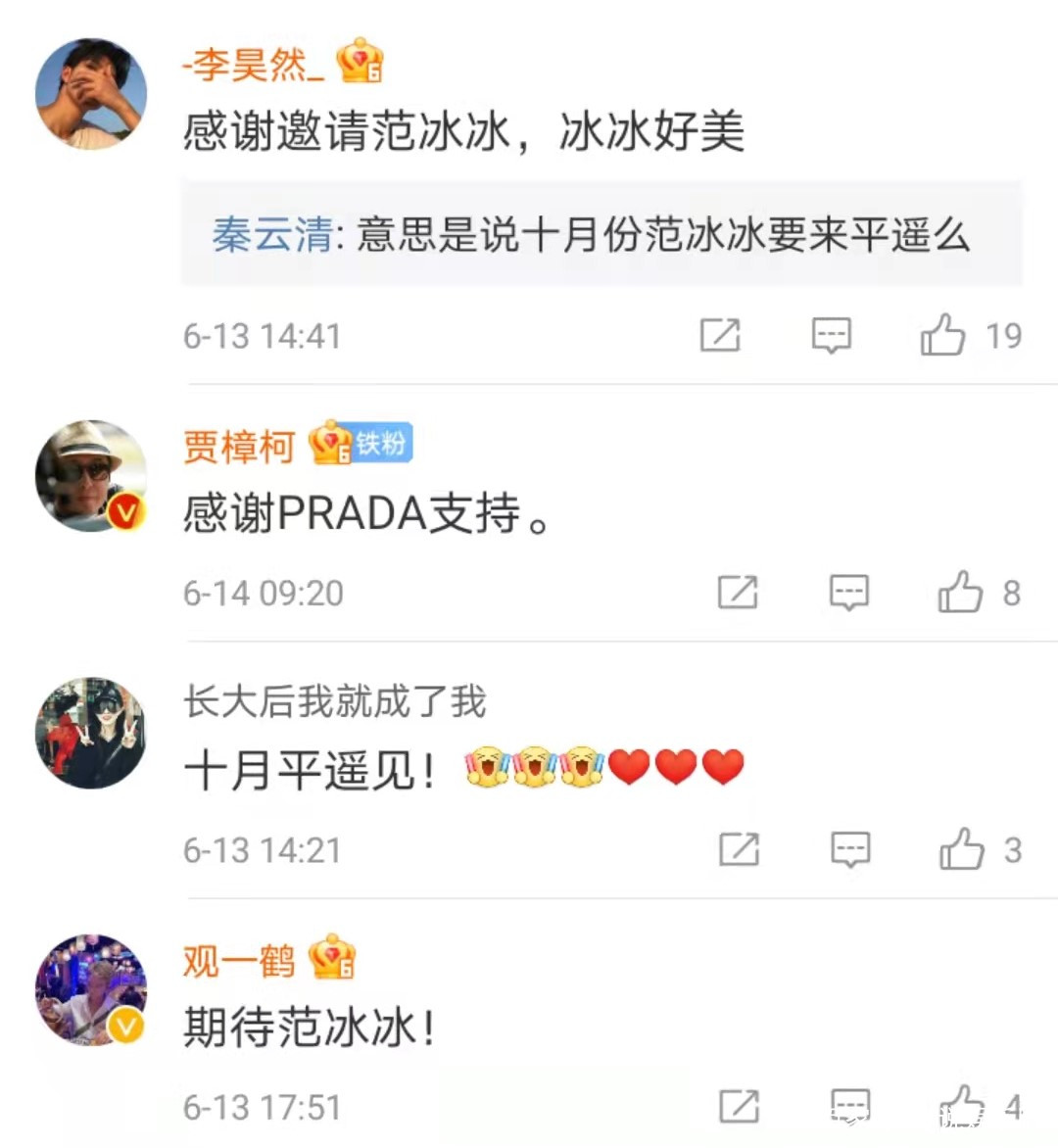View profile of 长大后我就成了我
This screenshot has height=1148, width=1058.
pyautogui.click(x=91, y=733)
